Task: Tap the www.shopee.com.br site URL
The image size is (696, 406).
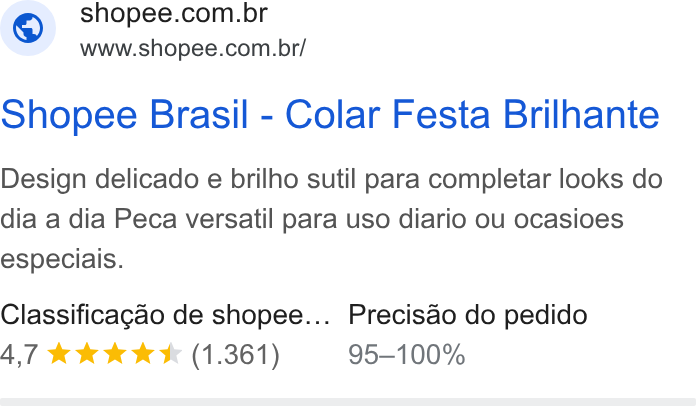Action: click(x=193, y=48)
